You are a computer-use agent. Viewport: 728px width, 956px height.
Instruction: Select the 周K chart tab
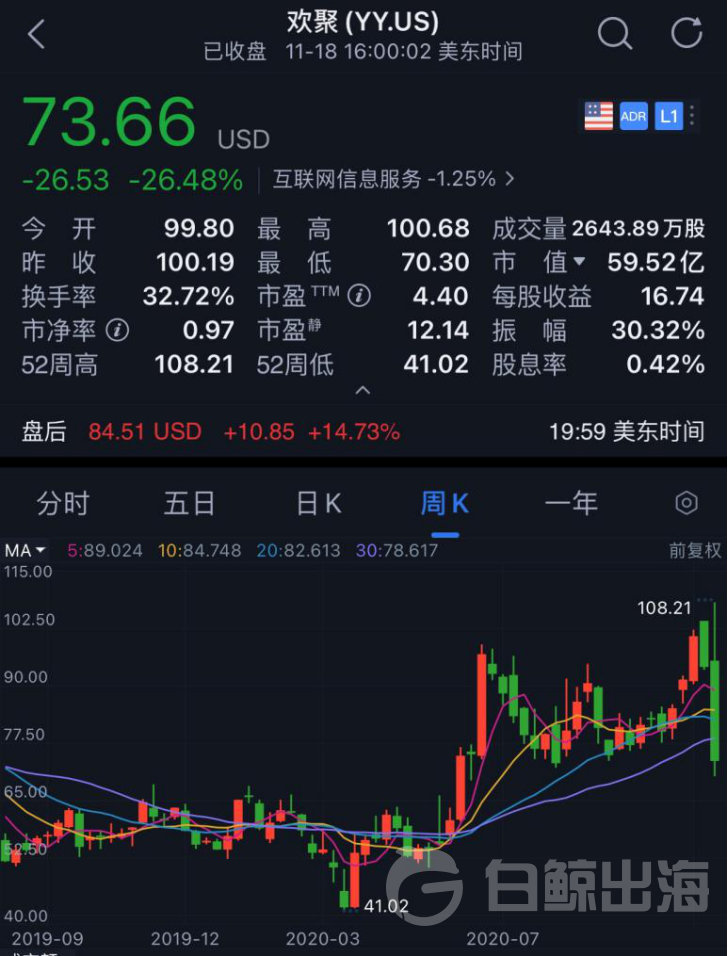tap(444, 503)
